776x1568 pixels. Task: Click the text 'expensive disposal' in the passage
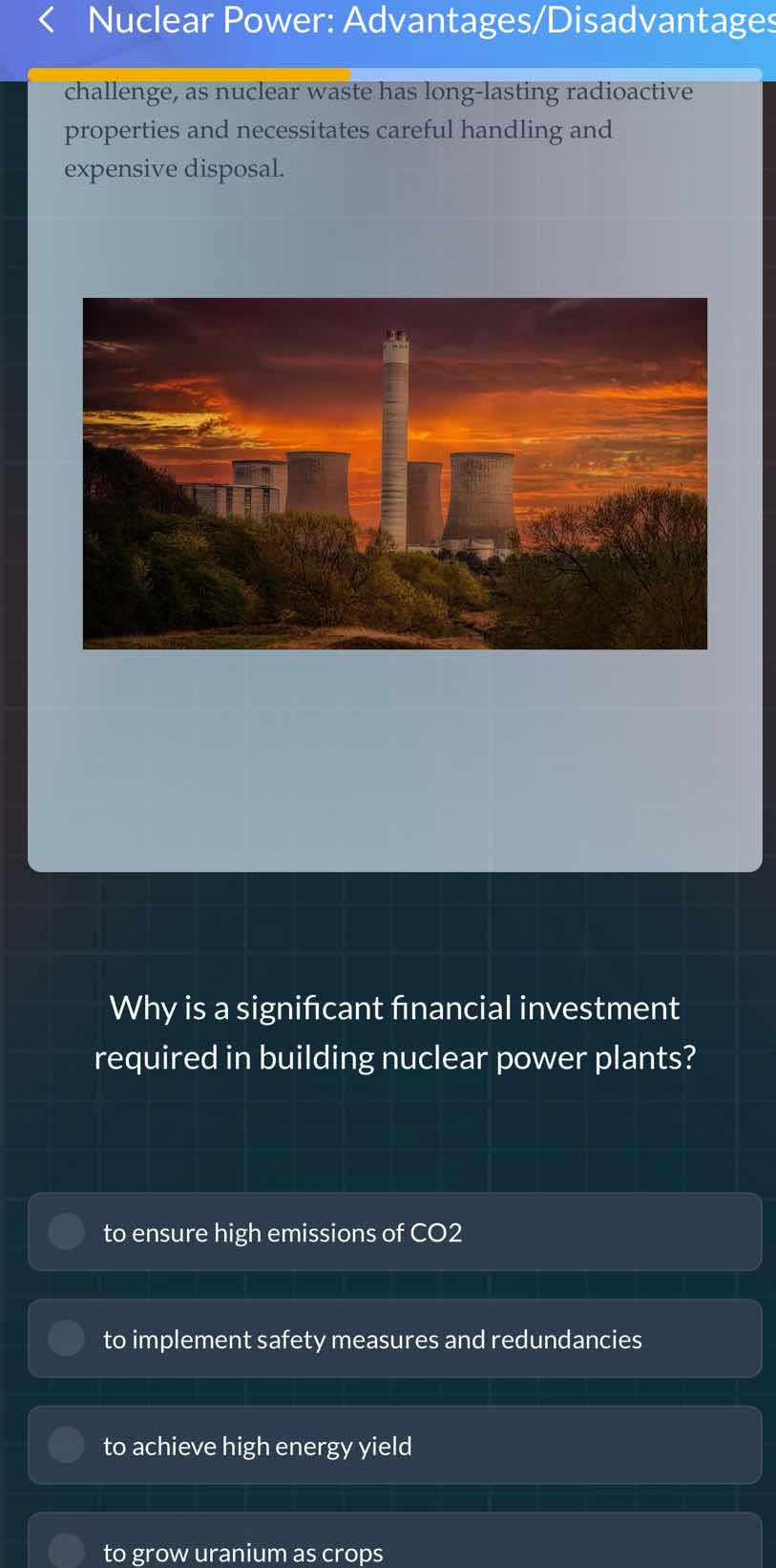(x=174, y=167)
